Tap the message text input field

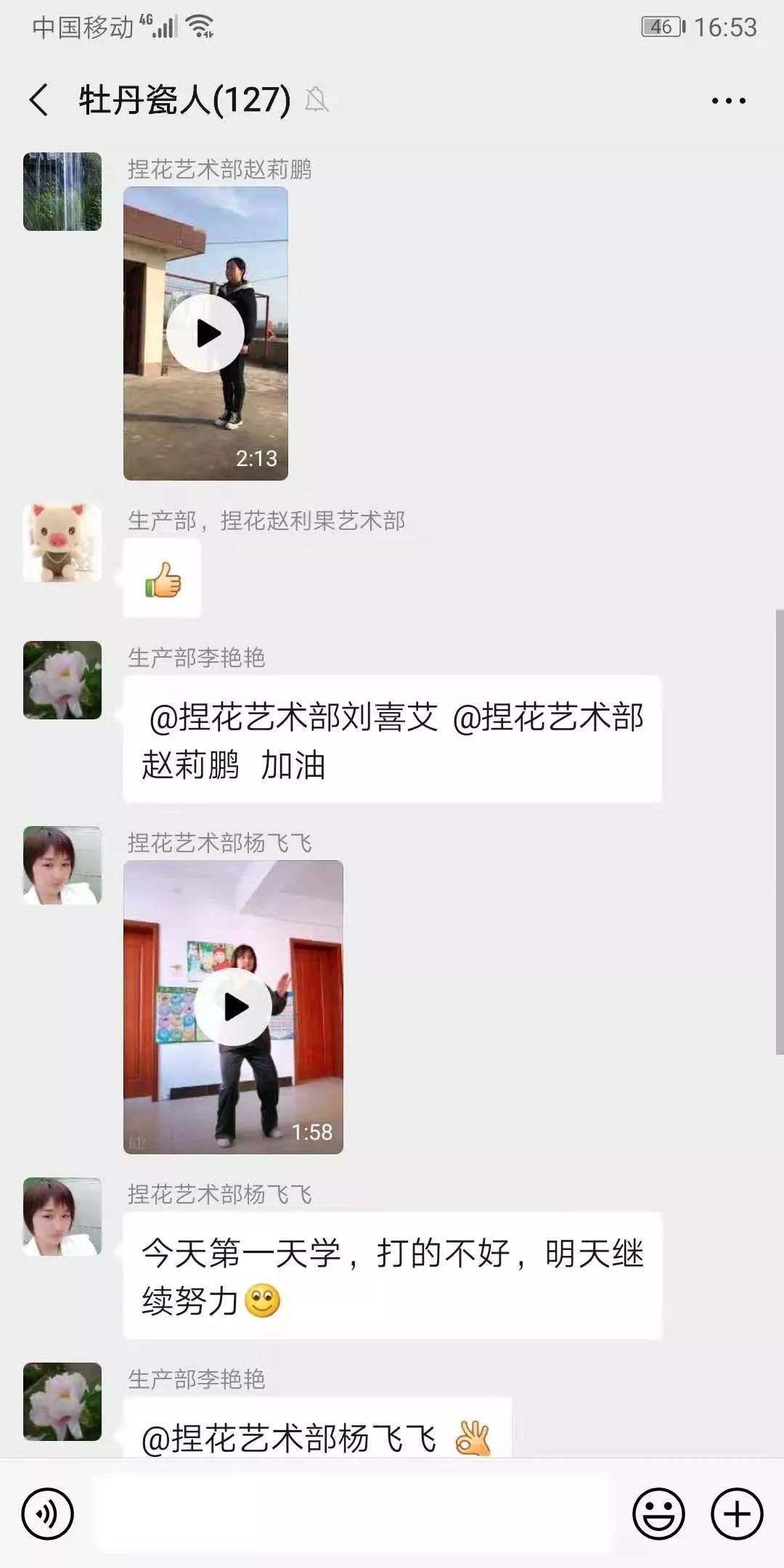coord(352,1514)
